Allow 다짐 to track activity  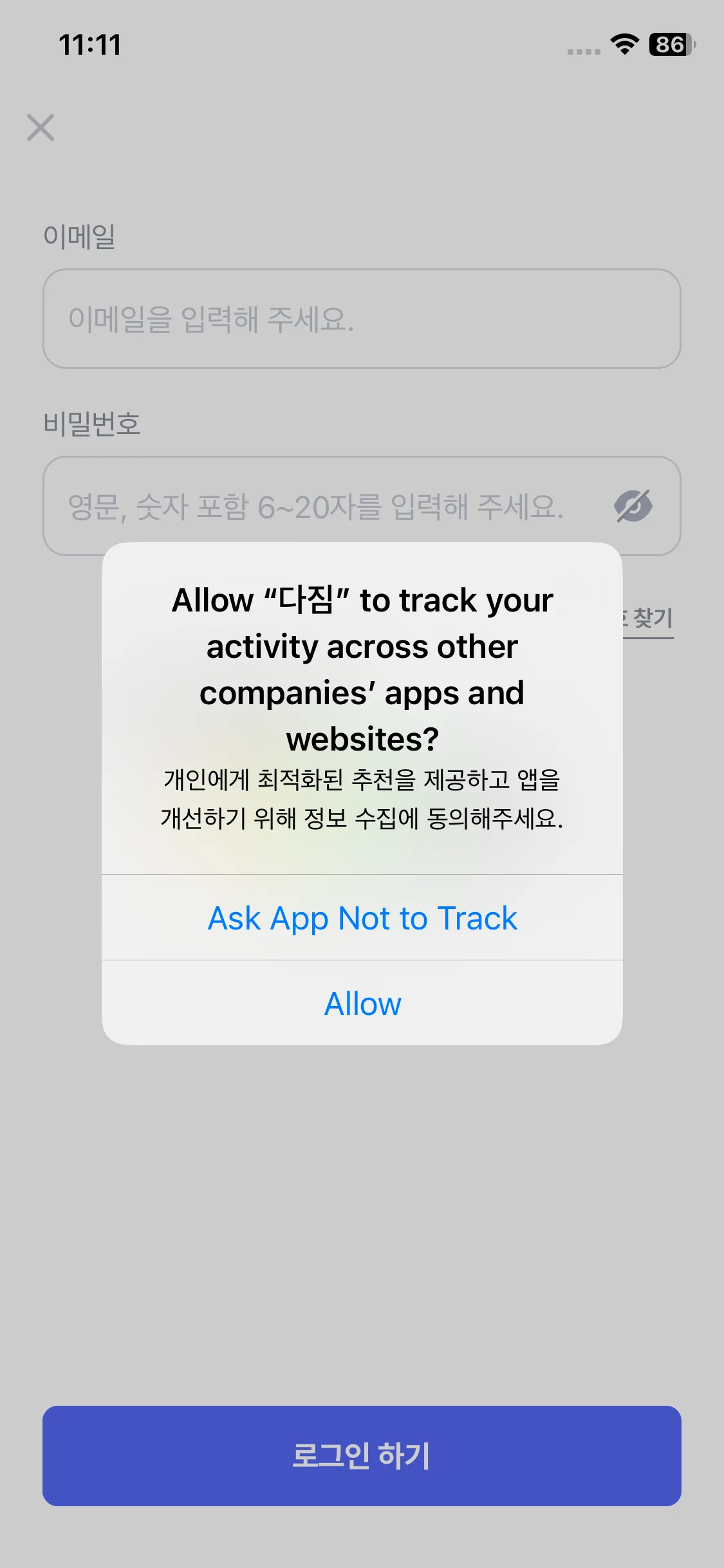(x=362, y=1003)
